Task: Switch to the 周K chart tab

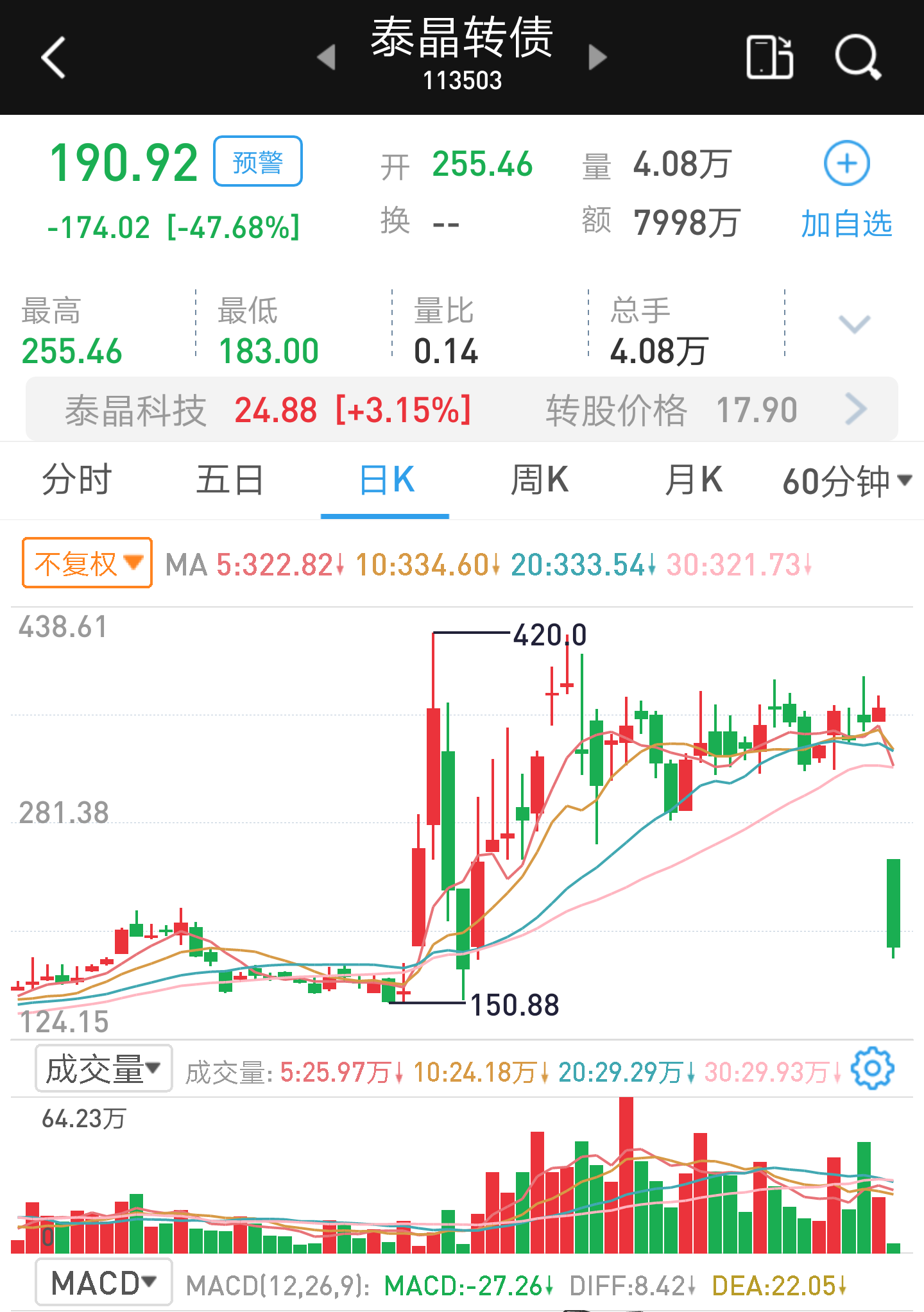Action: click(x=539, y=480)
